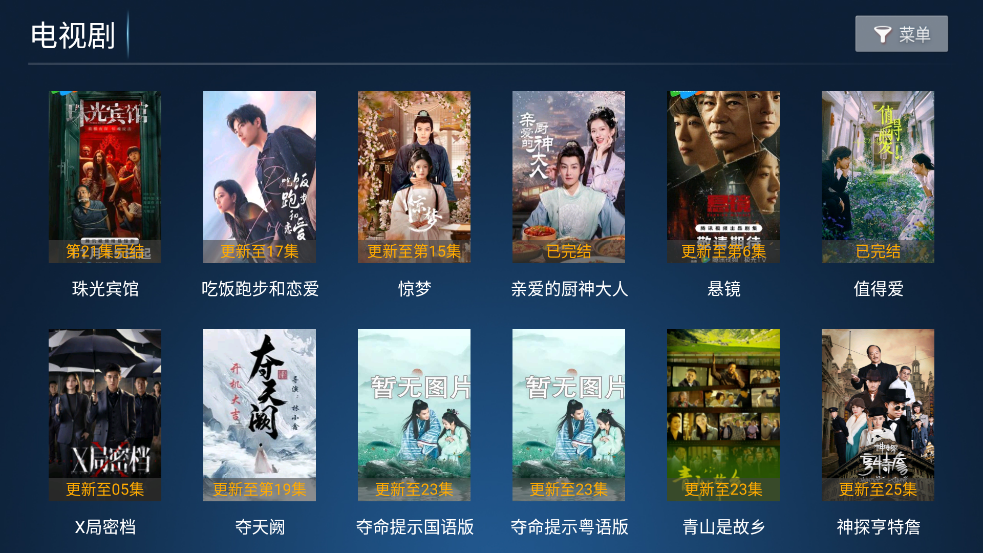The image size is (983, 553).
Task: Open the 珠光宾馆 drama card
Action: (x=105, y=177)
